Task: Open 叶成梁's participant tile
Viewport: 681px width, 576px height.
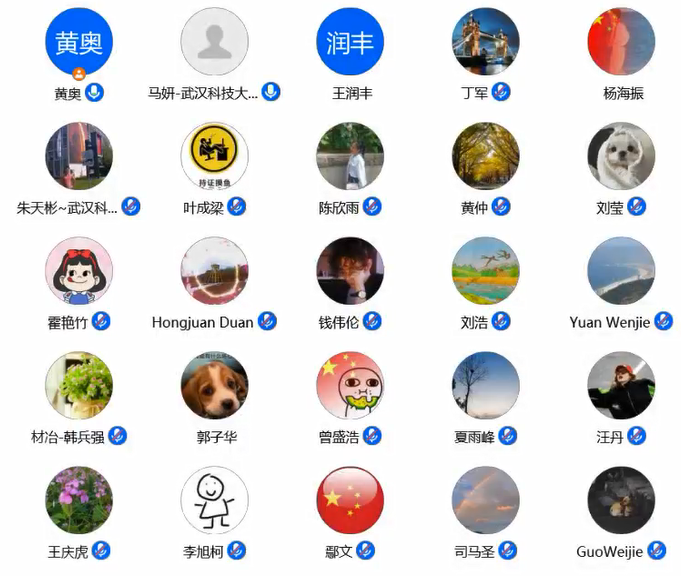Action: pos(214,156)
